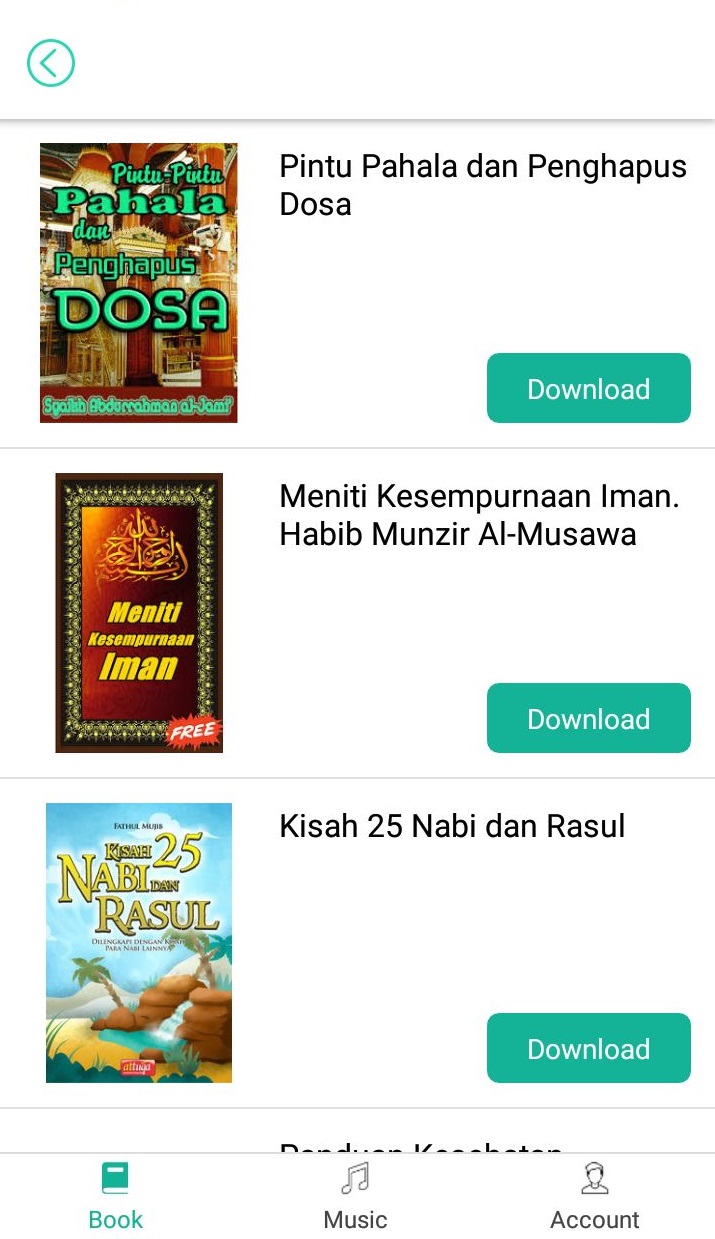
Task: View Kisah 25 Nabi dan Rasul cover
Action: (138, 943)
